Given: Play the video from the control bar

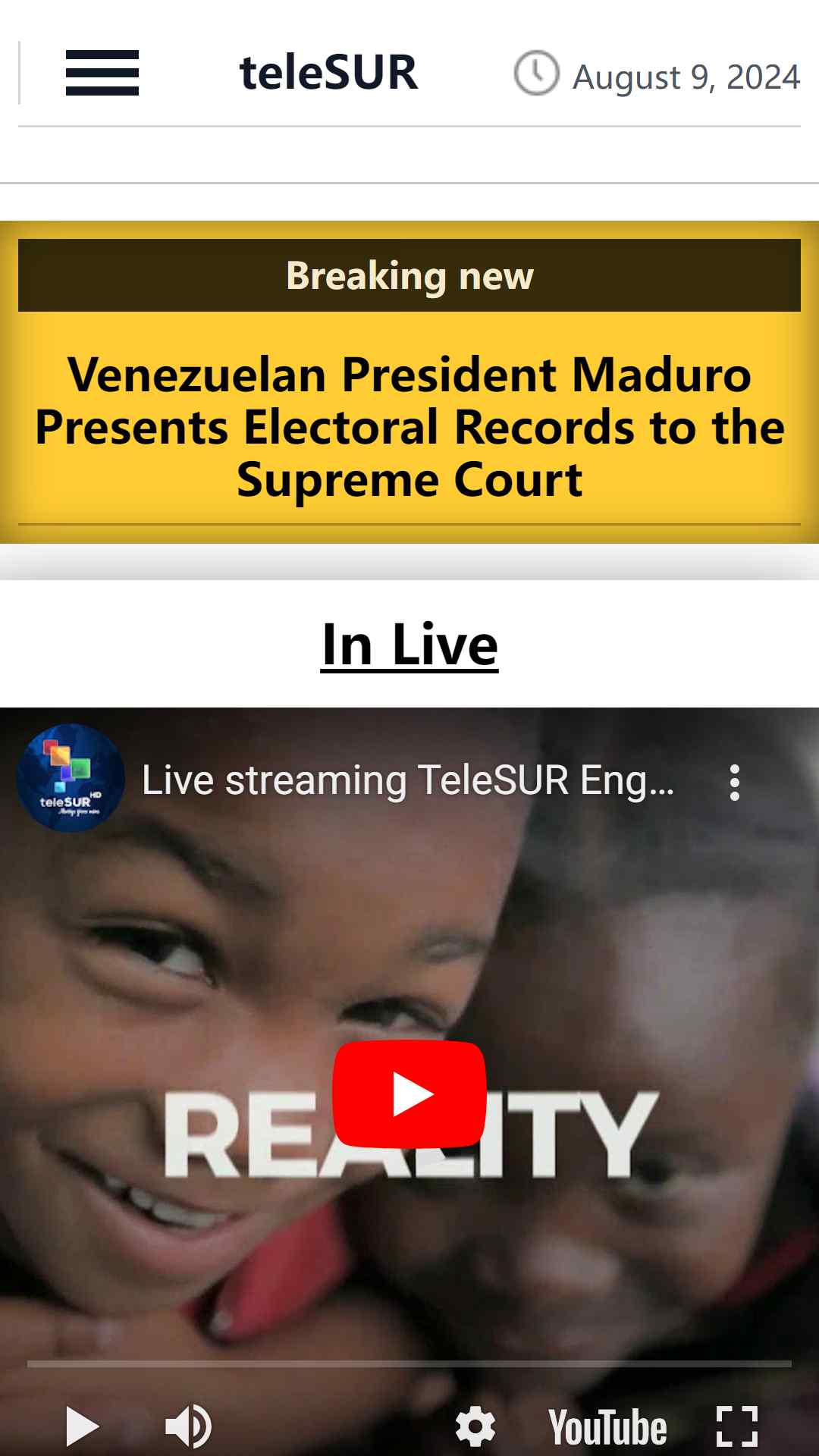Looking at the screenshot, I should point(82,1426).
